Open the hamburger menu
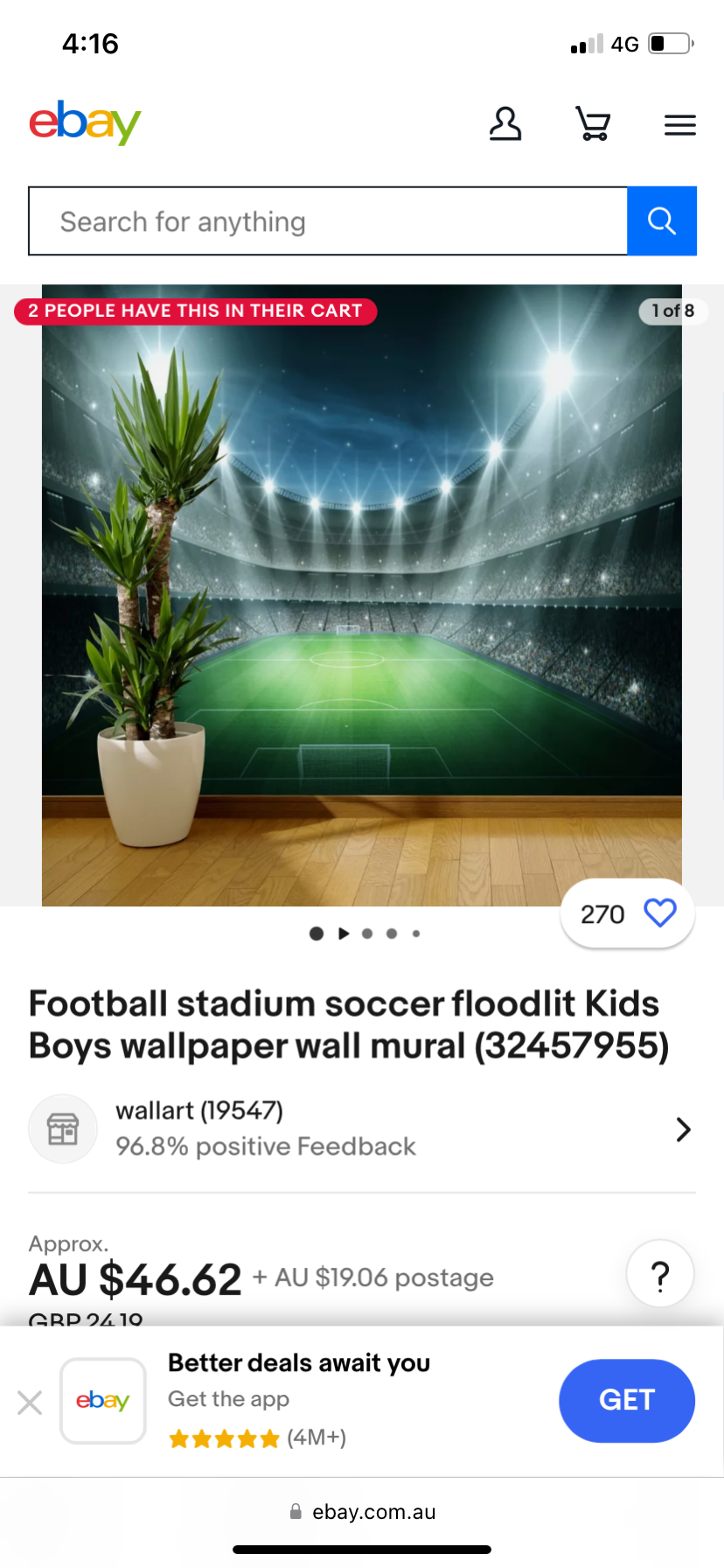This screenshot has width=724, height=1568. [x=679, y=125]
